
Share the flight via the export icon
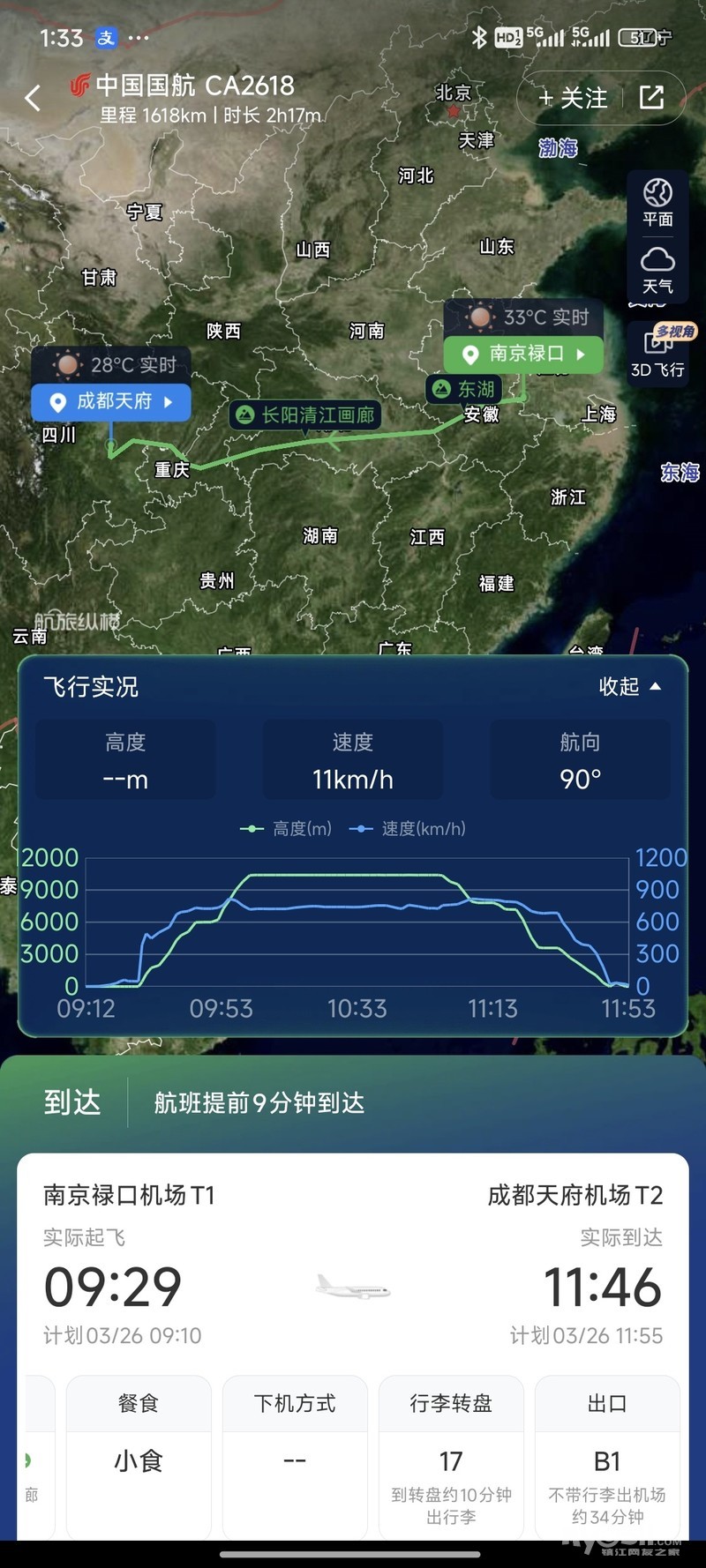(x=651, y=97)
